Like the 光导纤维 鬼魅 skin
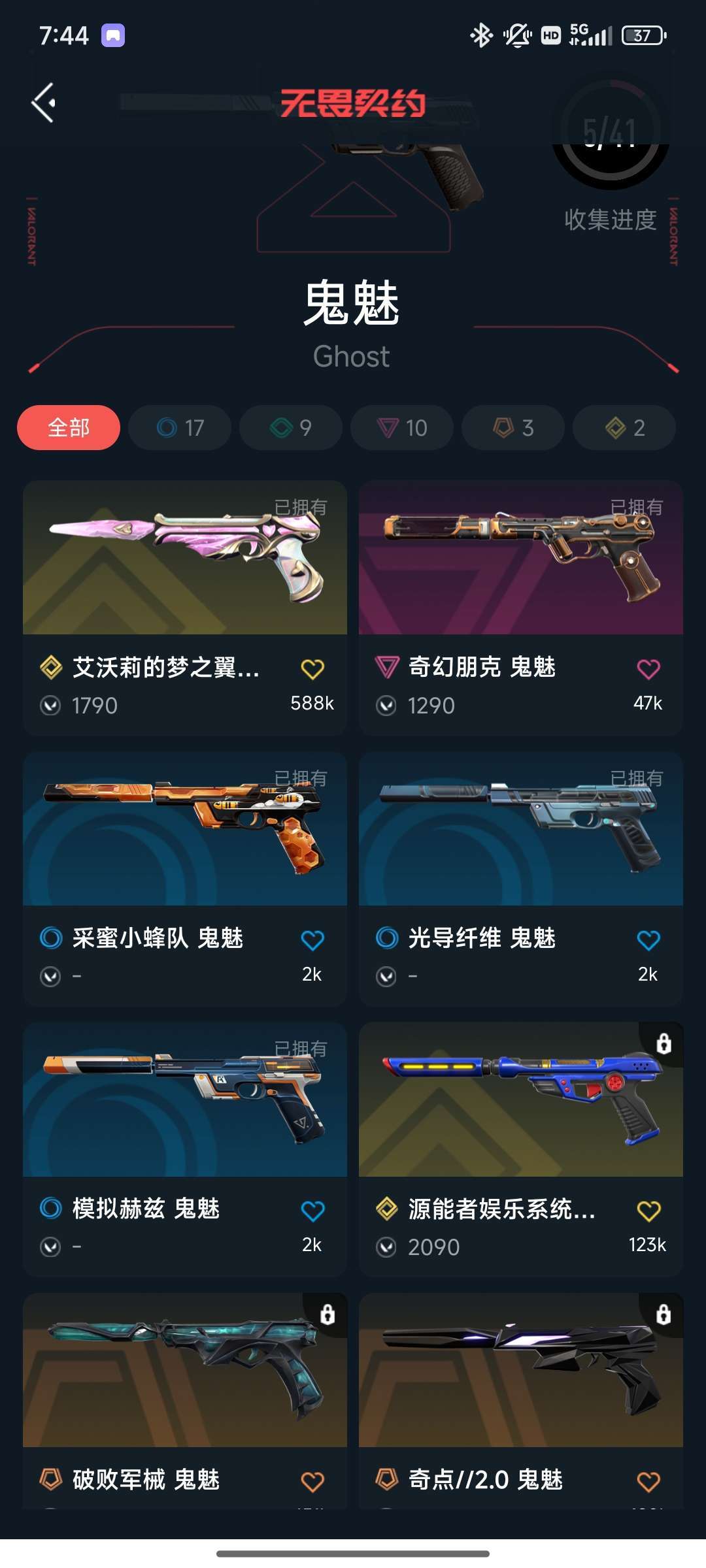706x1568 pixels. [648, 940]
